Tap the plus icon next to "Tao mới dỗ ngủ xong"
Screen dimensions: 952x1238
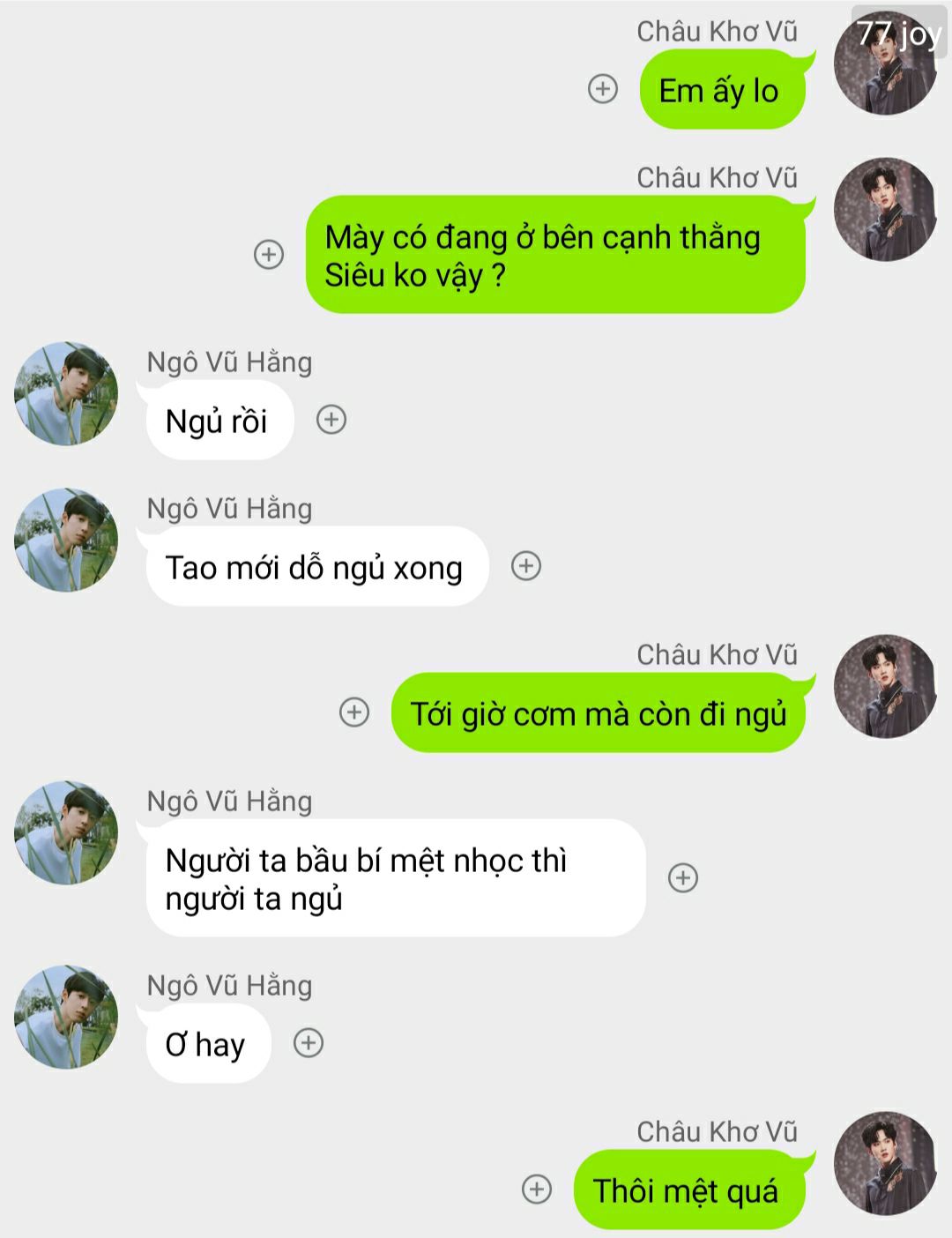click(x=526, y=566)
